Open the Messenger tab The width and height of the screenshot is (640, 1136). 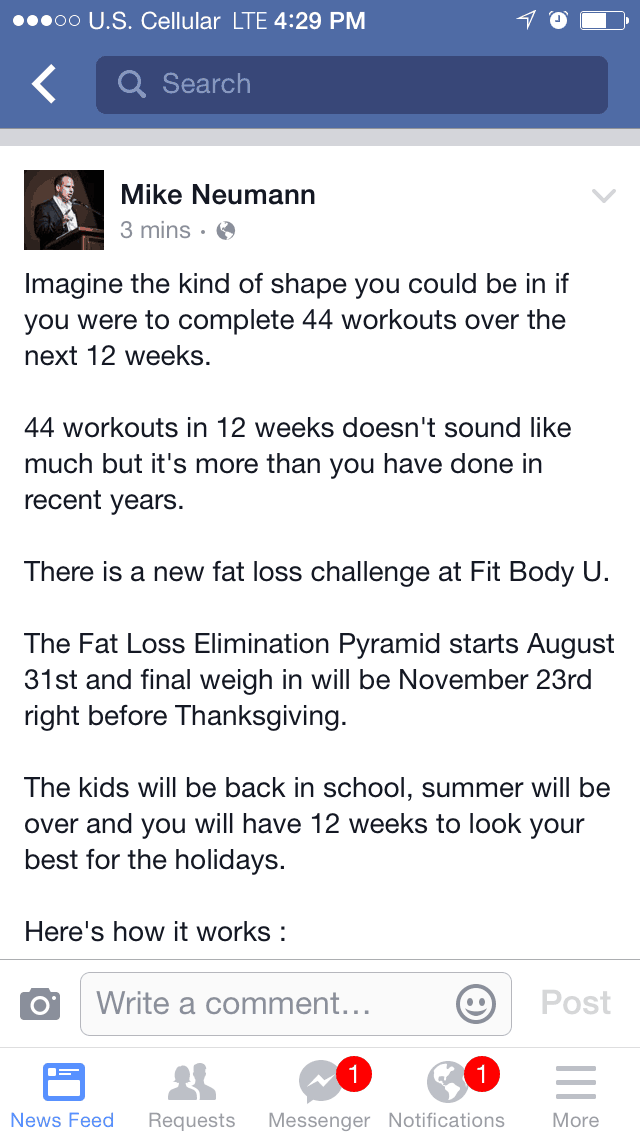(x=320, y=1094)
